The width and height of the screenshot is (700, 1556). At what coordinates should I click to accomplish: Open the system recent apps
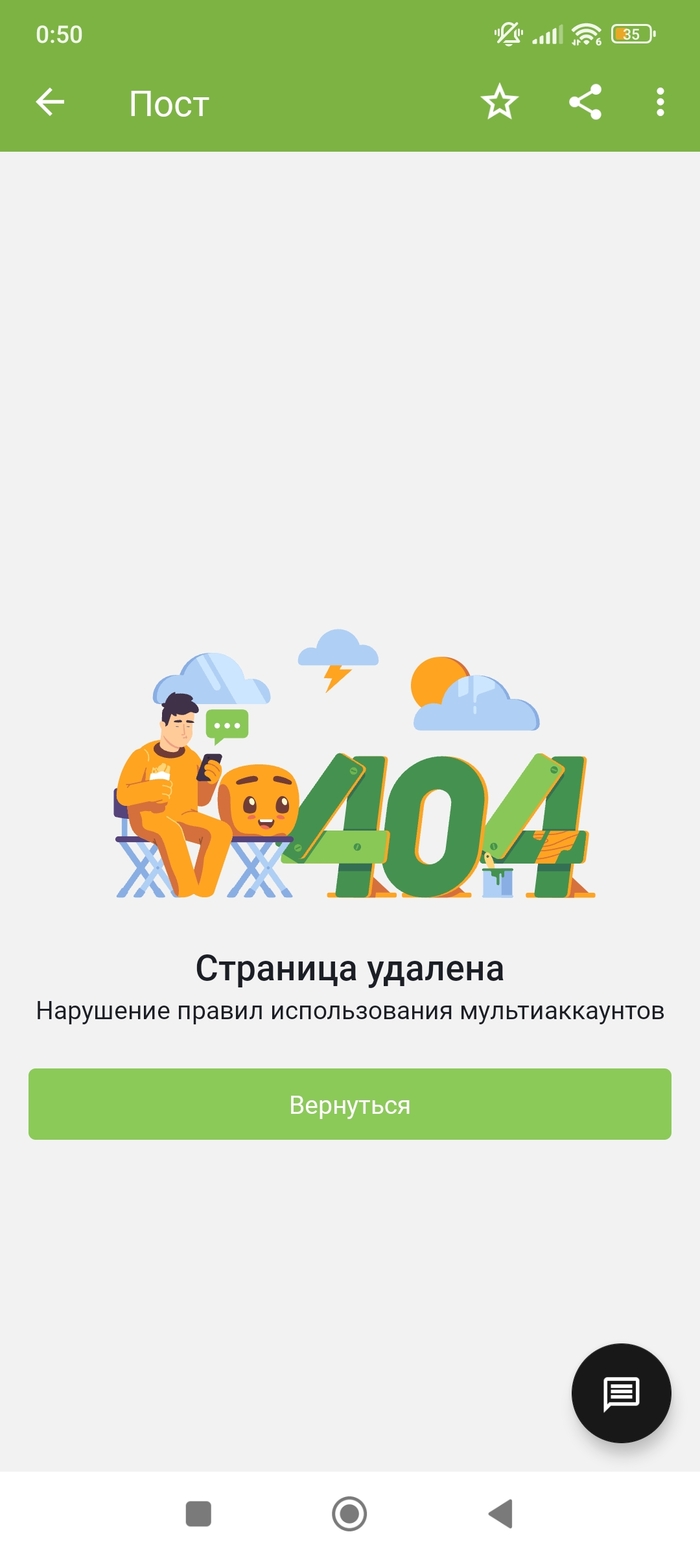(198, 1513)
